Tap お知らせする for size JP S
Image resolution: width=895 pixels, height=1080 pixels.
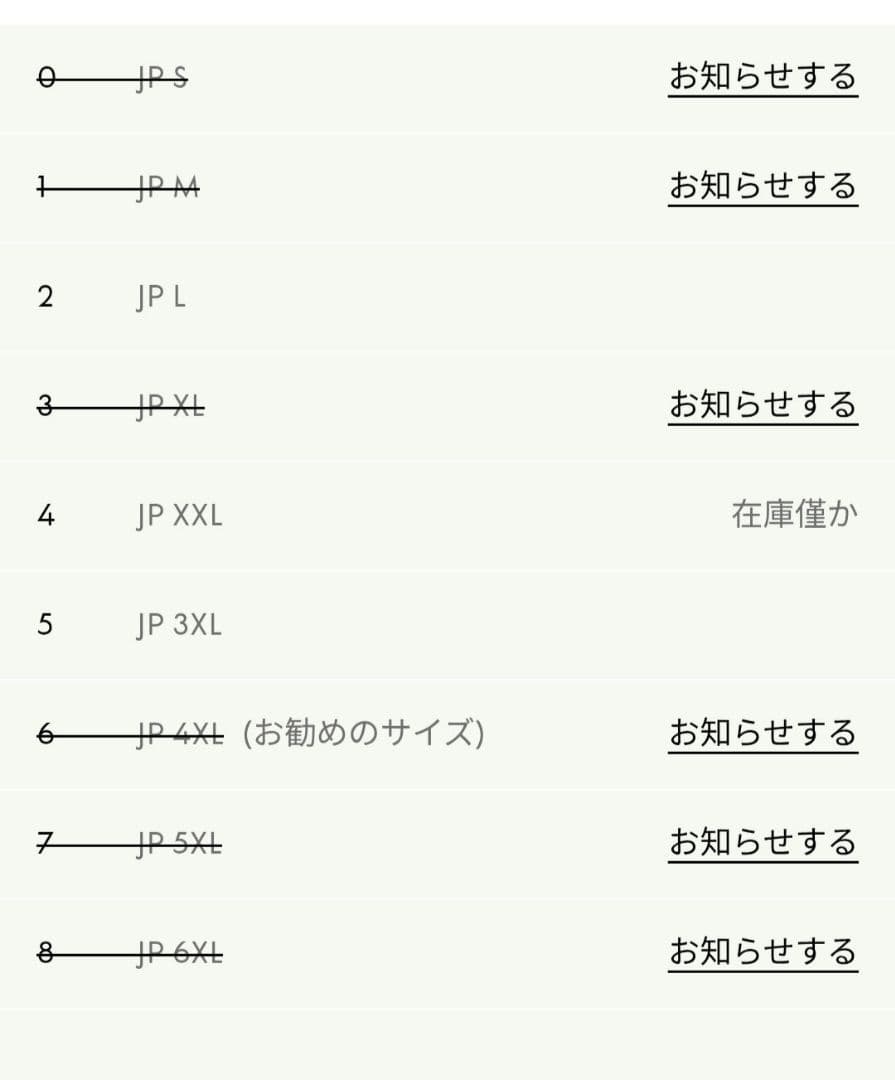click(x=762, y=77)
